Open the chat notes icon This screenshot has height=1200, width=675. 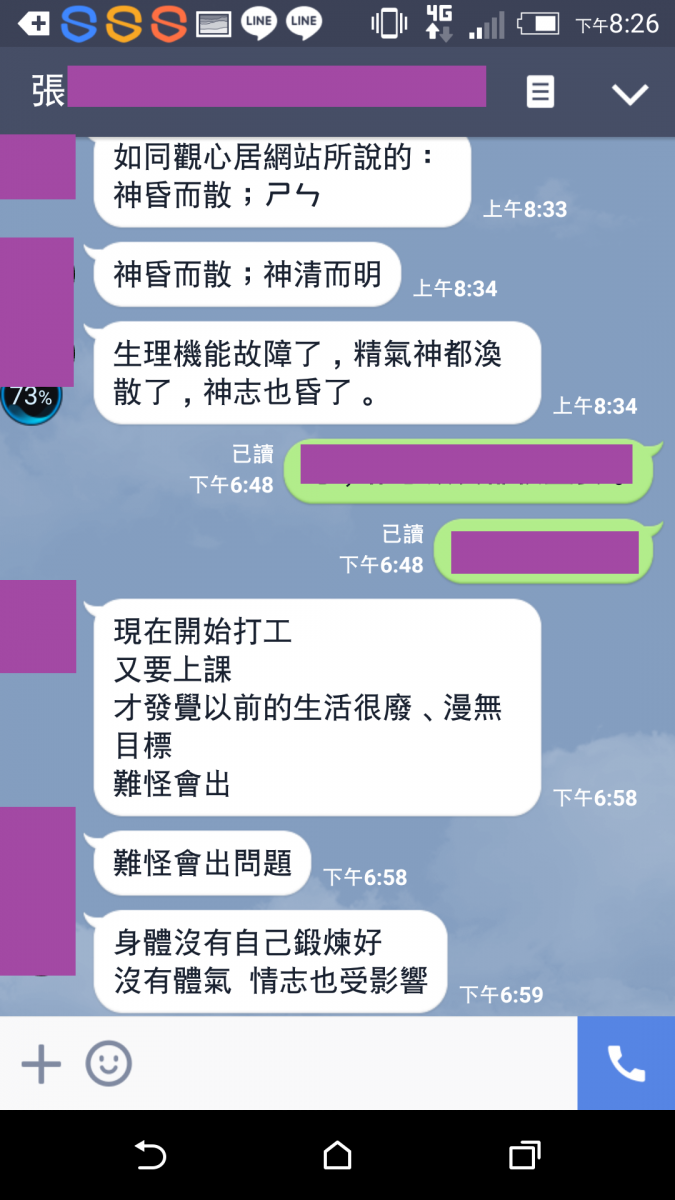540,93
